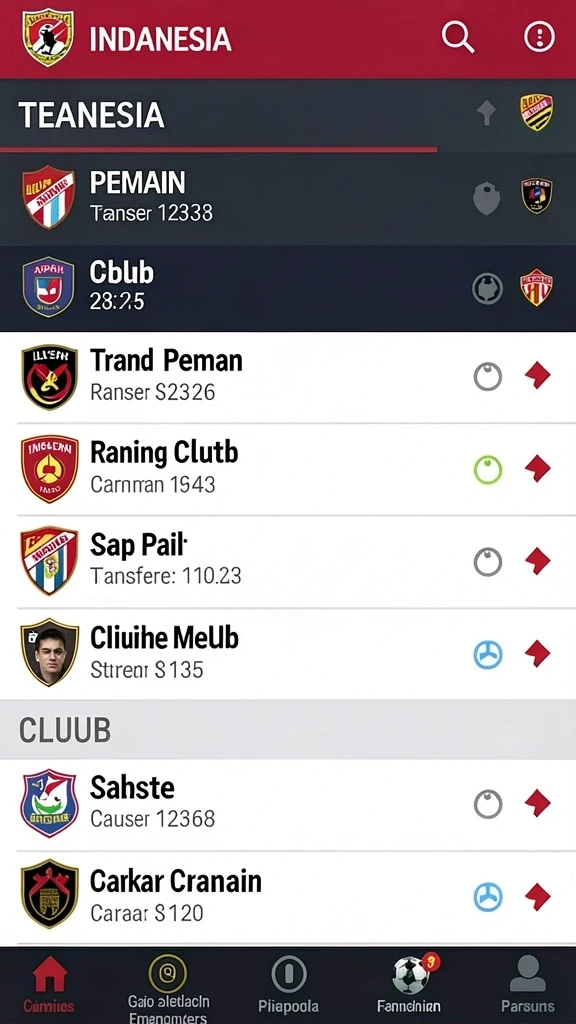Tap the red arrow icon beside Sahste
The width and height of the screenshot is (576, 1024).
537,803
